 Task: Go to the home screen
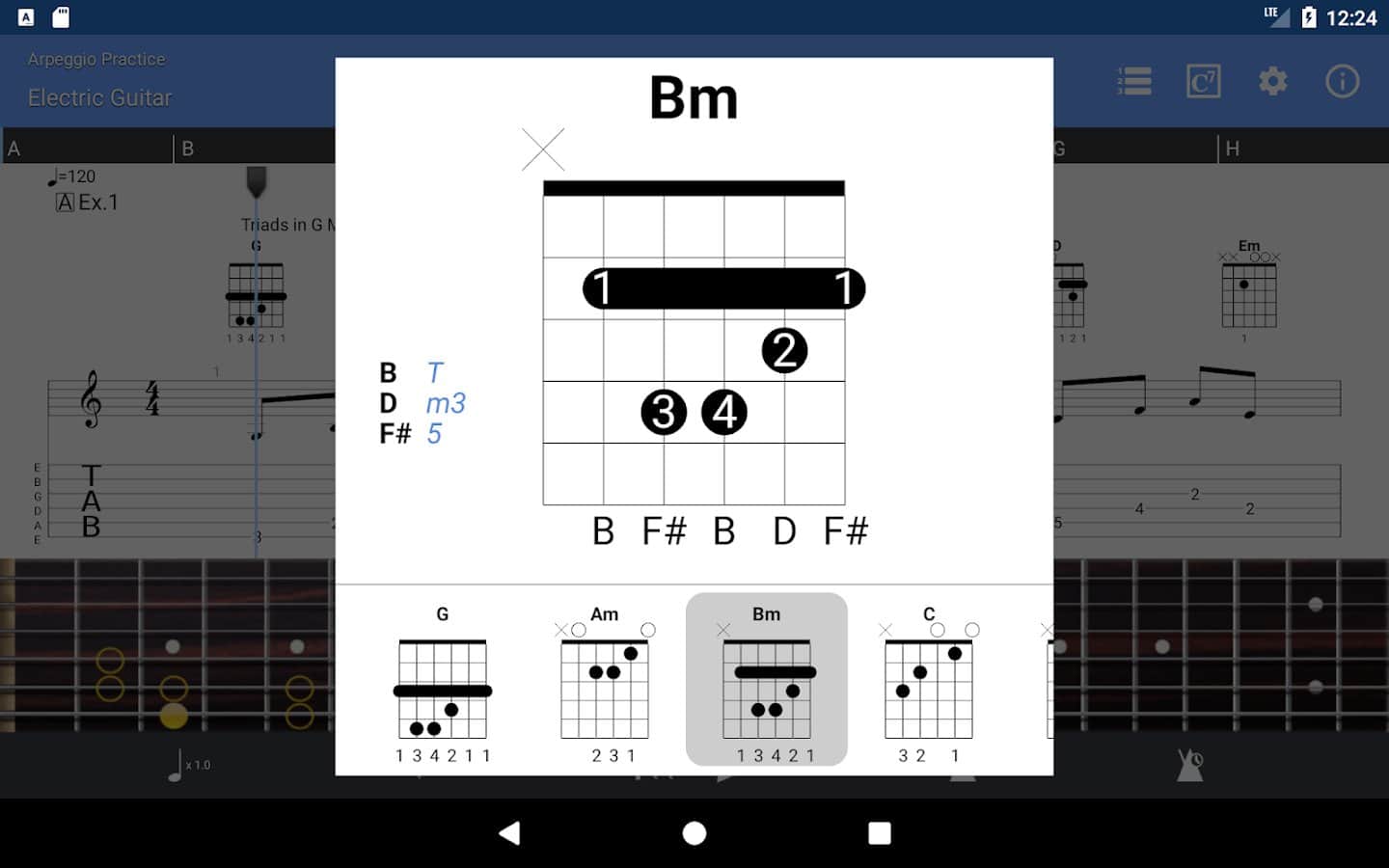click(694, 833)
